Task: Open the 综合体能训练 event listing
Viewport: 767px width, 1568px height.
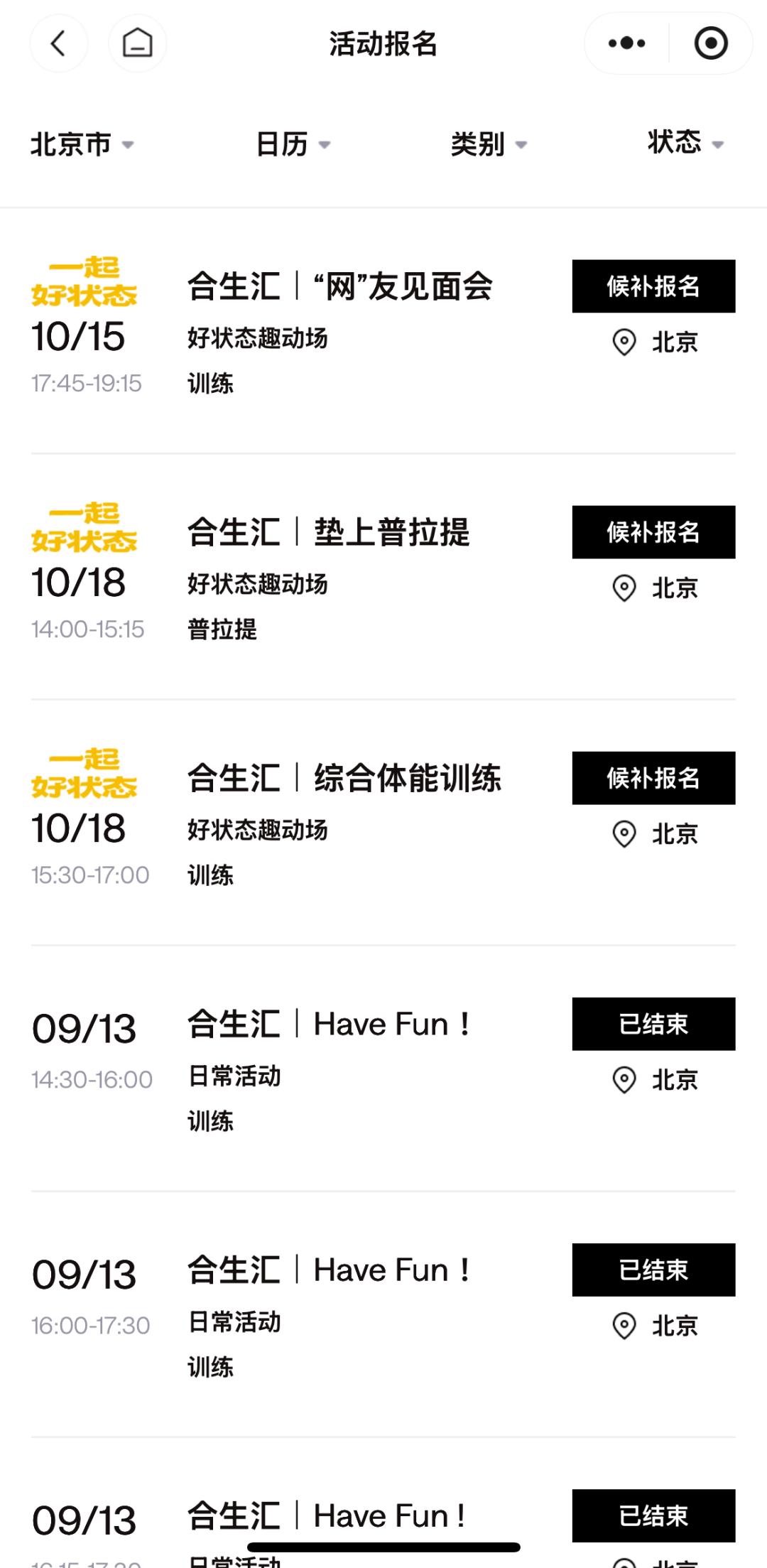Action: click(x=344, y=779)
